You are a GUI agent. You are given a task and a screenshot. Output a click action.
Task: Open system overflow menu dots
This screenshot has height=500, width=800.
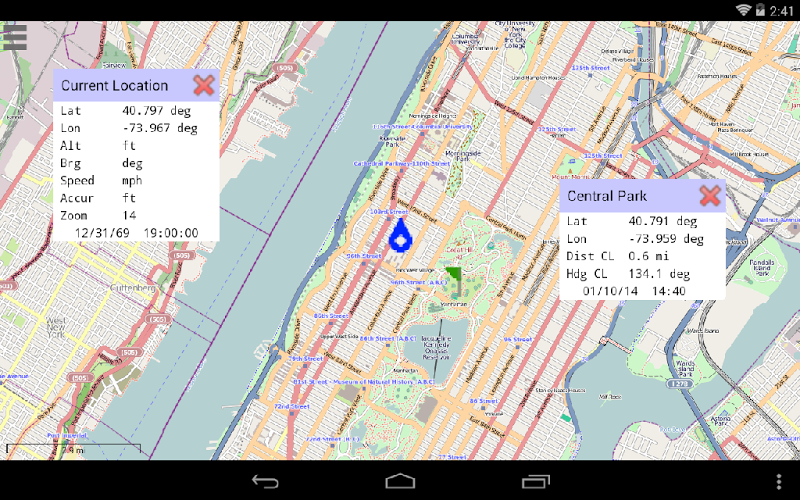coord(779,481)
